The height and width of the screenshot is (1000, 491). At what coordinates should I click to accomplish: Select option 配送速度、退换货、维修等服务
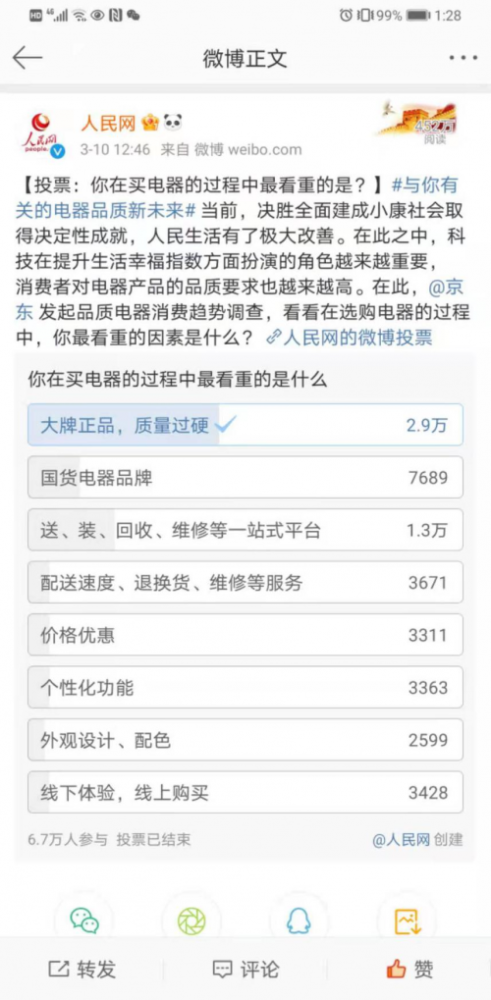tap(245, 582)
